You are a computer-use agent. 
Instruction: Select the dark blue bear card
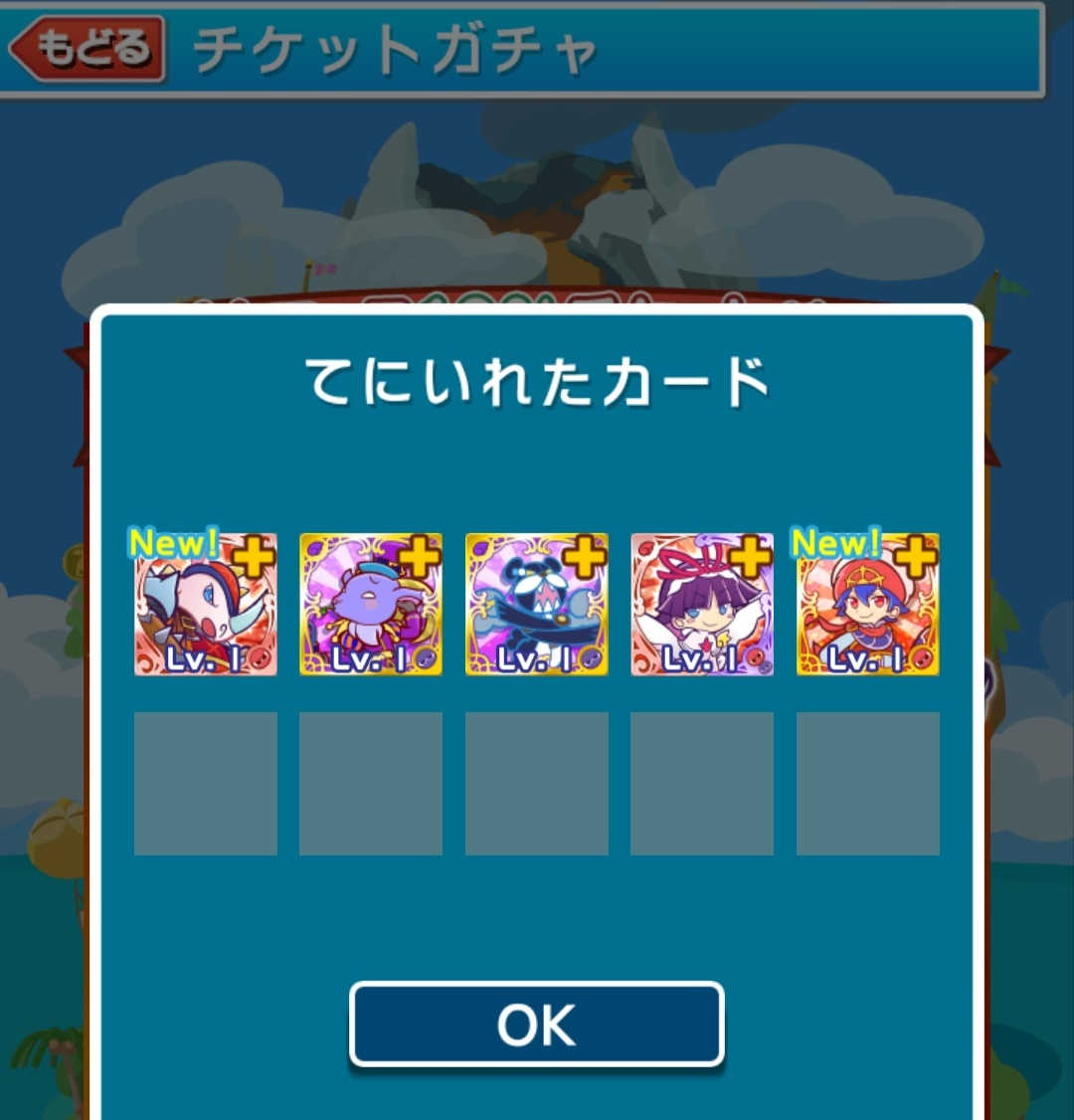pyautogui.click(x=537, y=605)
